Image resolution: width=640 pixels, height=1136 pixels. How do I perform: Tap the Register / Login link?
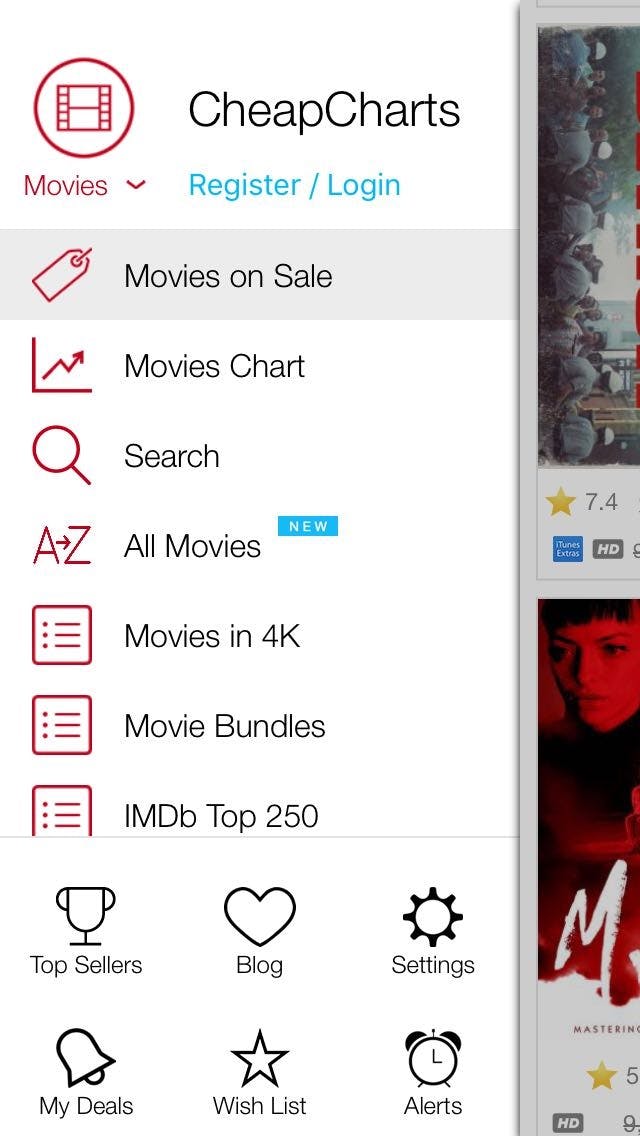294,185
